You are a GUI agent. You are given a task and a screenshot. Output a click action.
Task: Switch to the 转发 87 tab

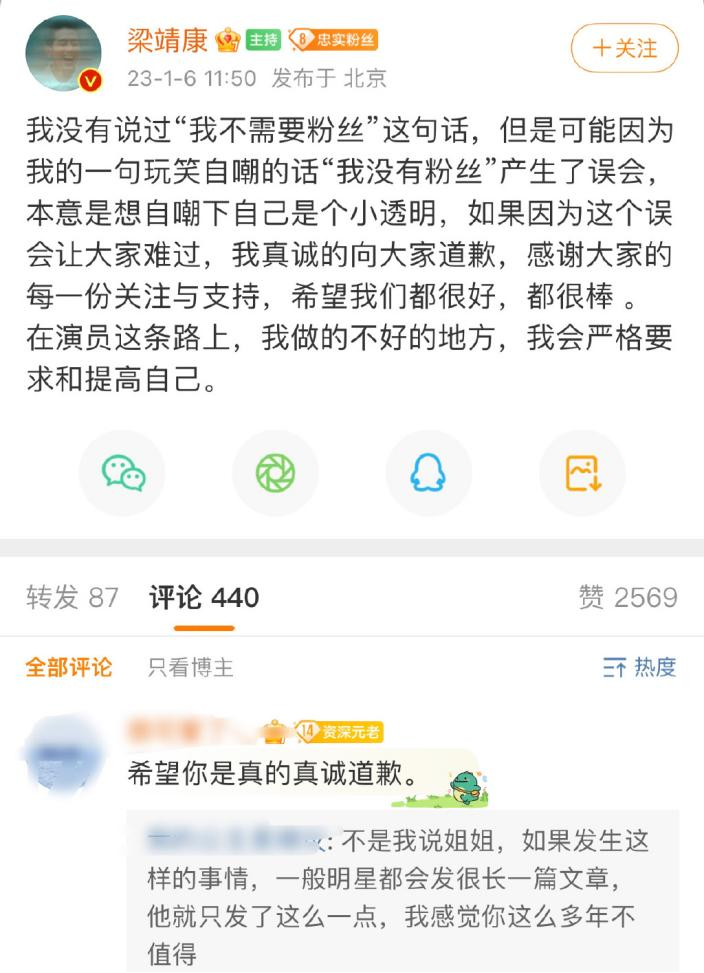click(x=72, y=598)
